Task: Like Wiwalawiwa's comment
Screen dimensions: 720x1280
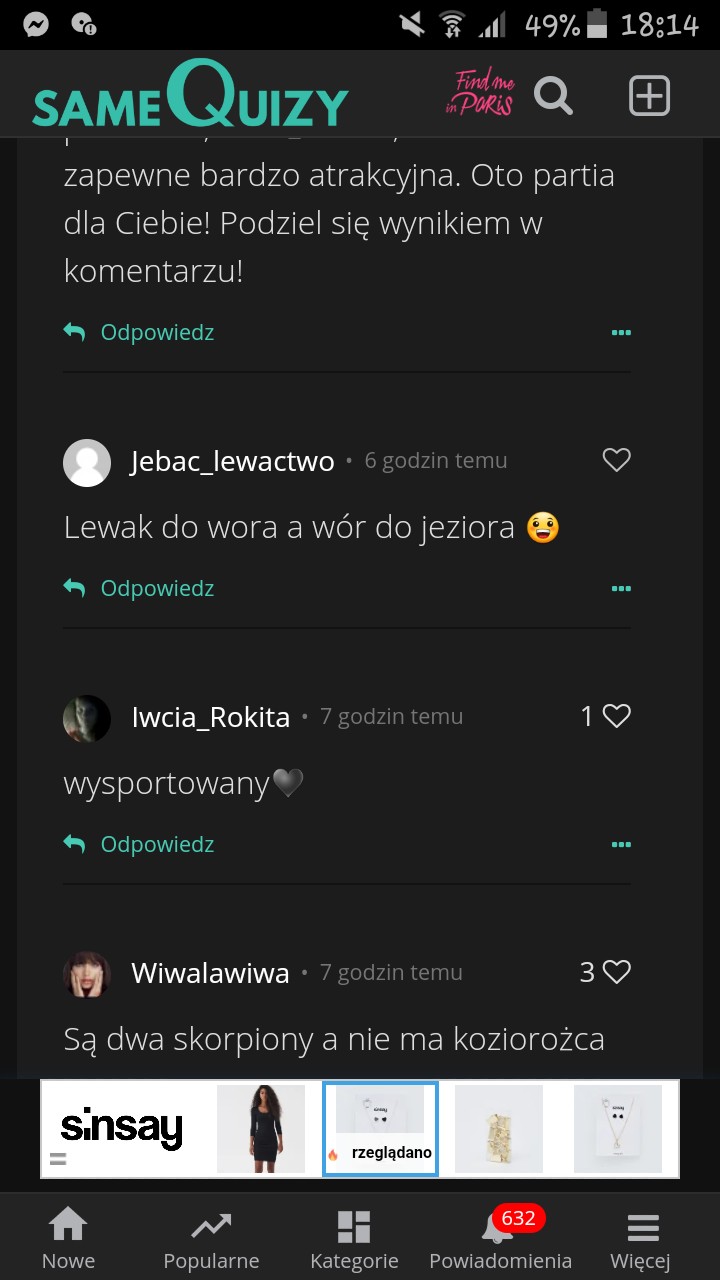Action: tap(616, 972)
